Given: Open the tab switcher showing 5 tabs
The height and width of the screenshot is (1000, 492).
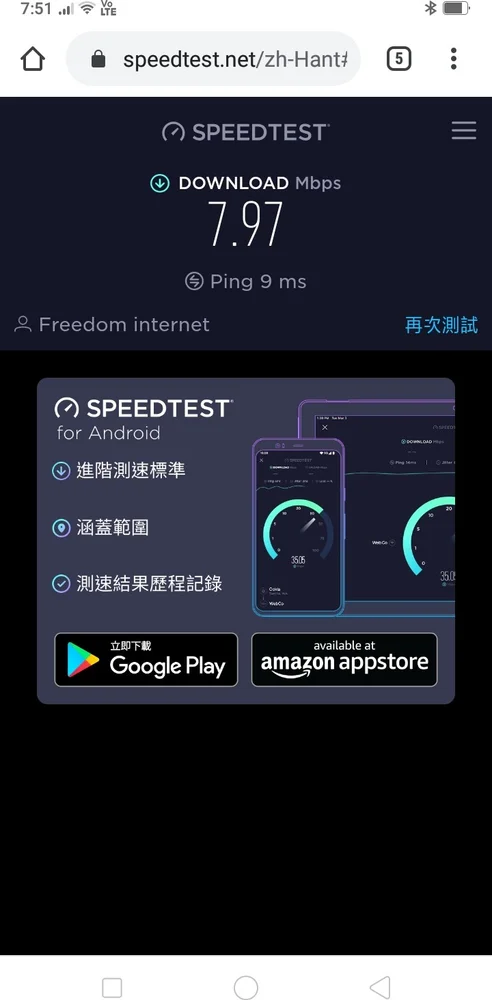Looking at the screenshot, I should (x=399, y=59).
